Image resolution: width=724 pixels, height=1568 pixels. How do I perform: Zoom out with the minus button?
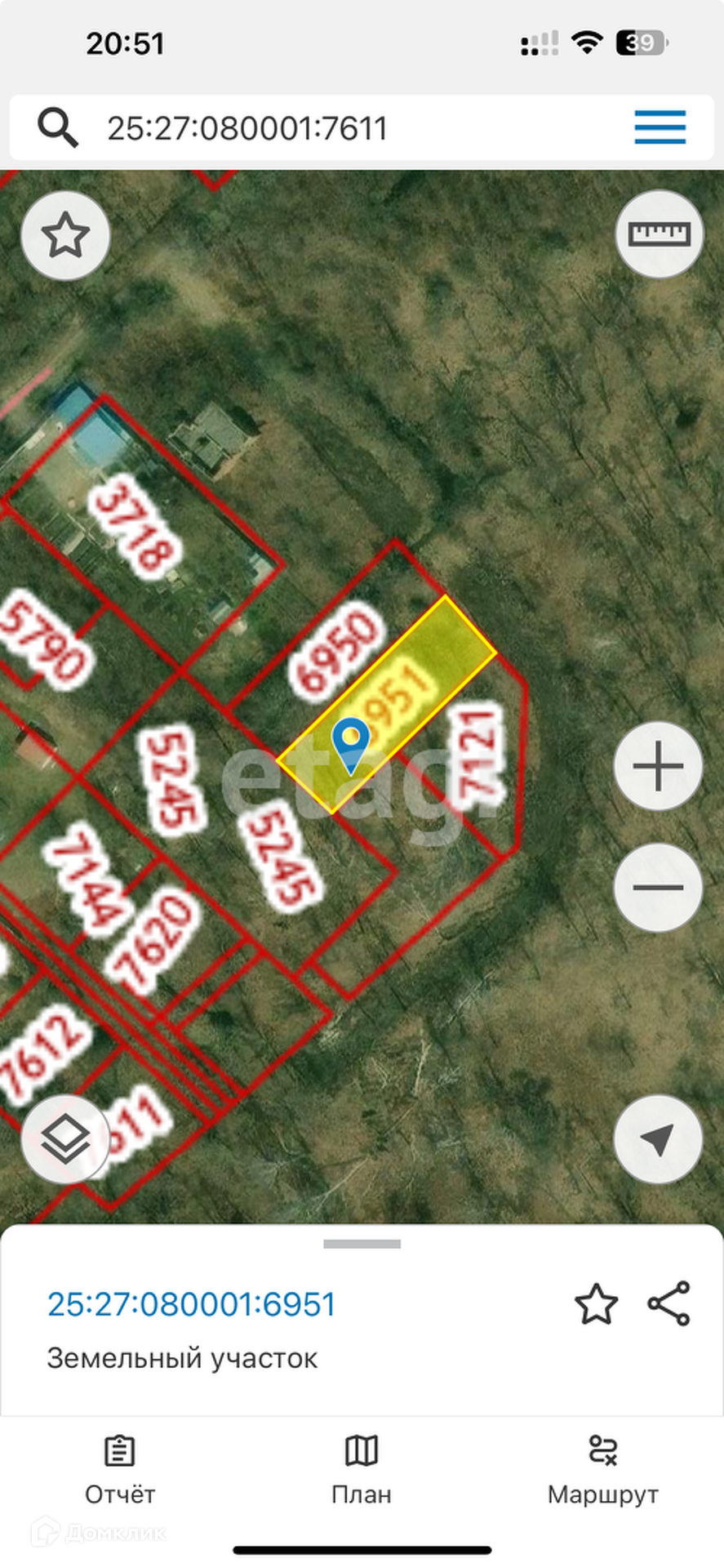[658, 888]
